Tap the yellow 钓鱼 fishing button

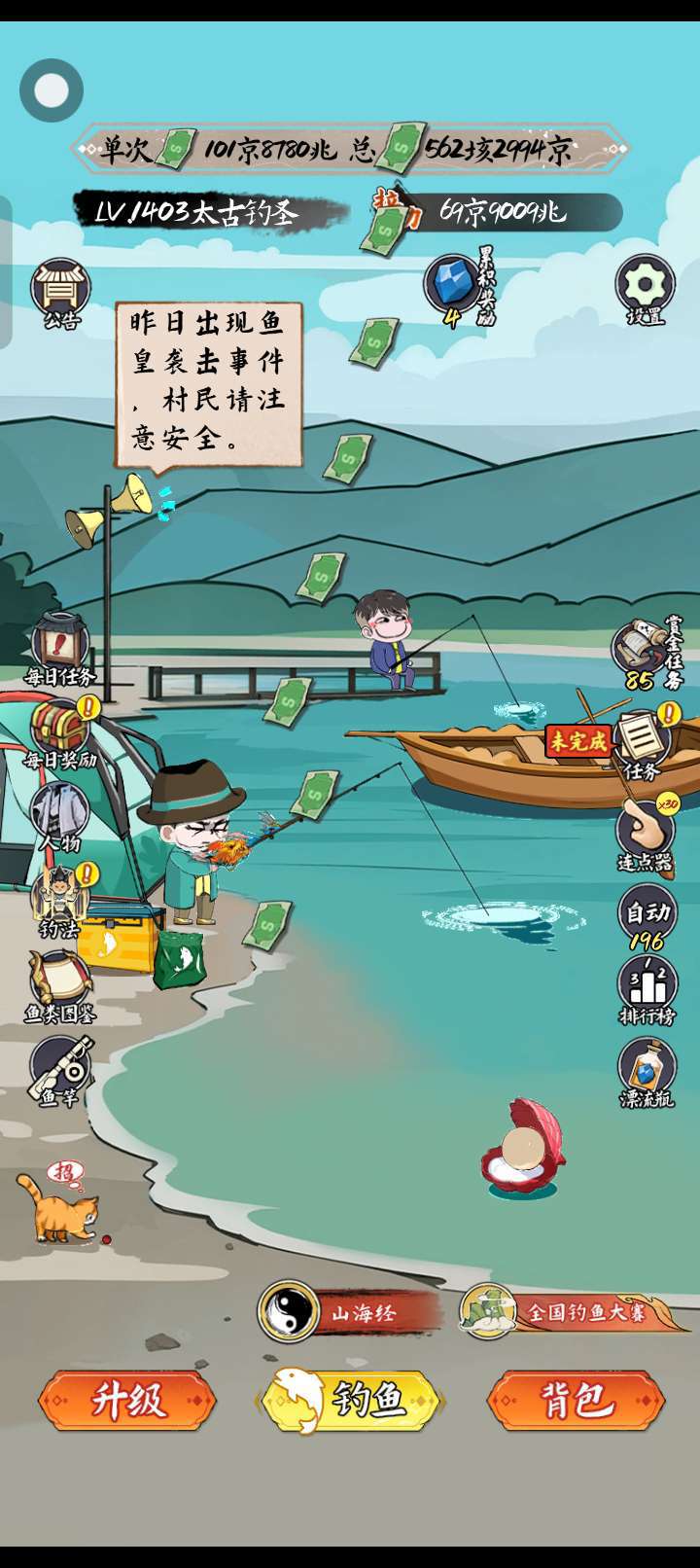click(x=350, y=1401)
